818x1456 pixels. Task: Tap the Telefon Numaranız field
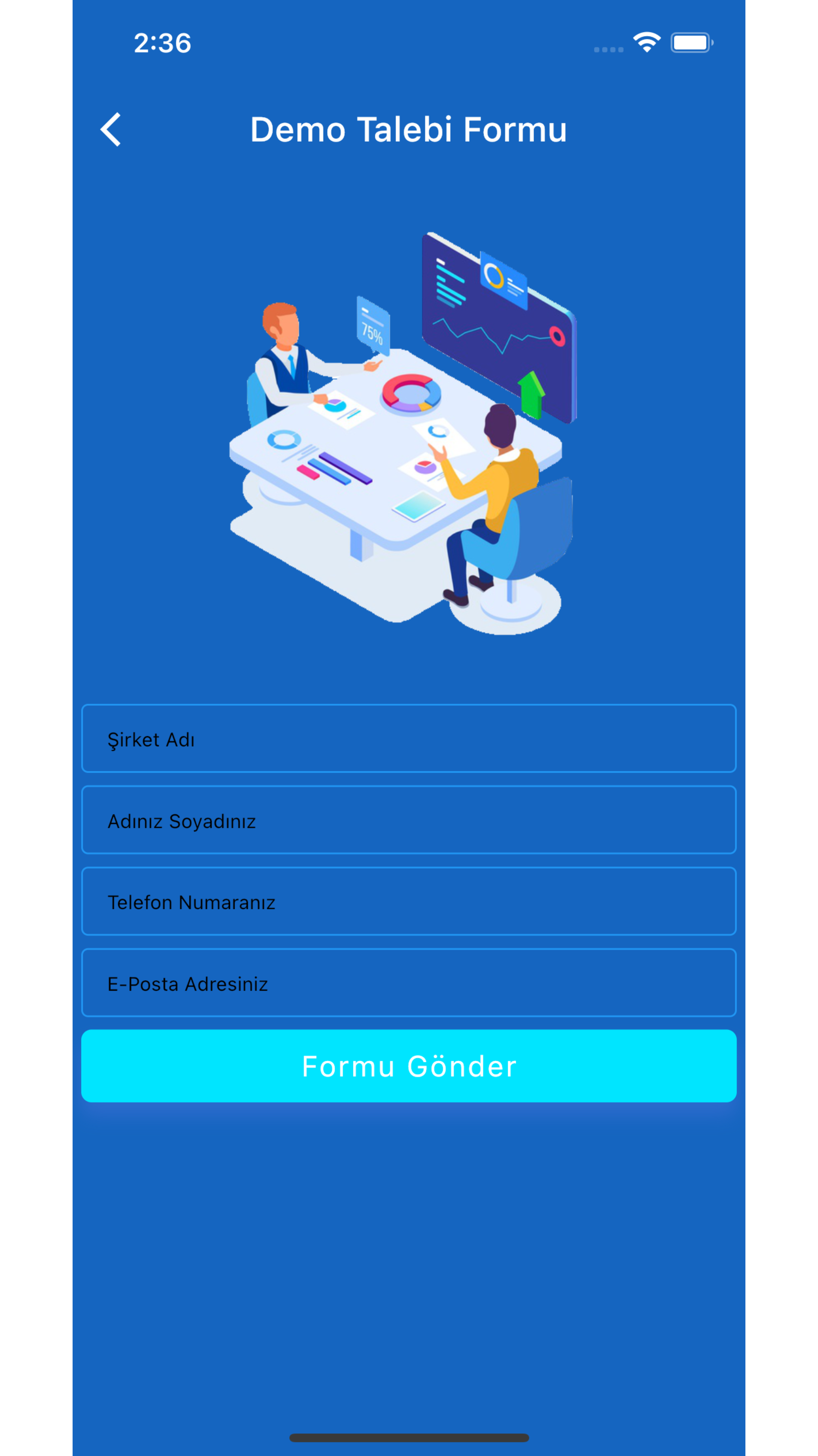(408, 901)
